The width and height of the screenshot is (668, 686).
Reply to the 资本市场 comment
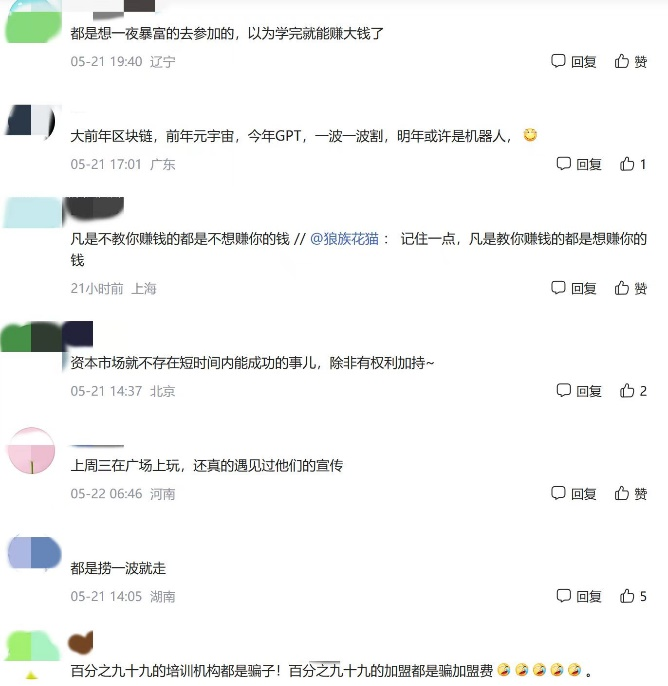point(579,391)
